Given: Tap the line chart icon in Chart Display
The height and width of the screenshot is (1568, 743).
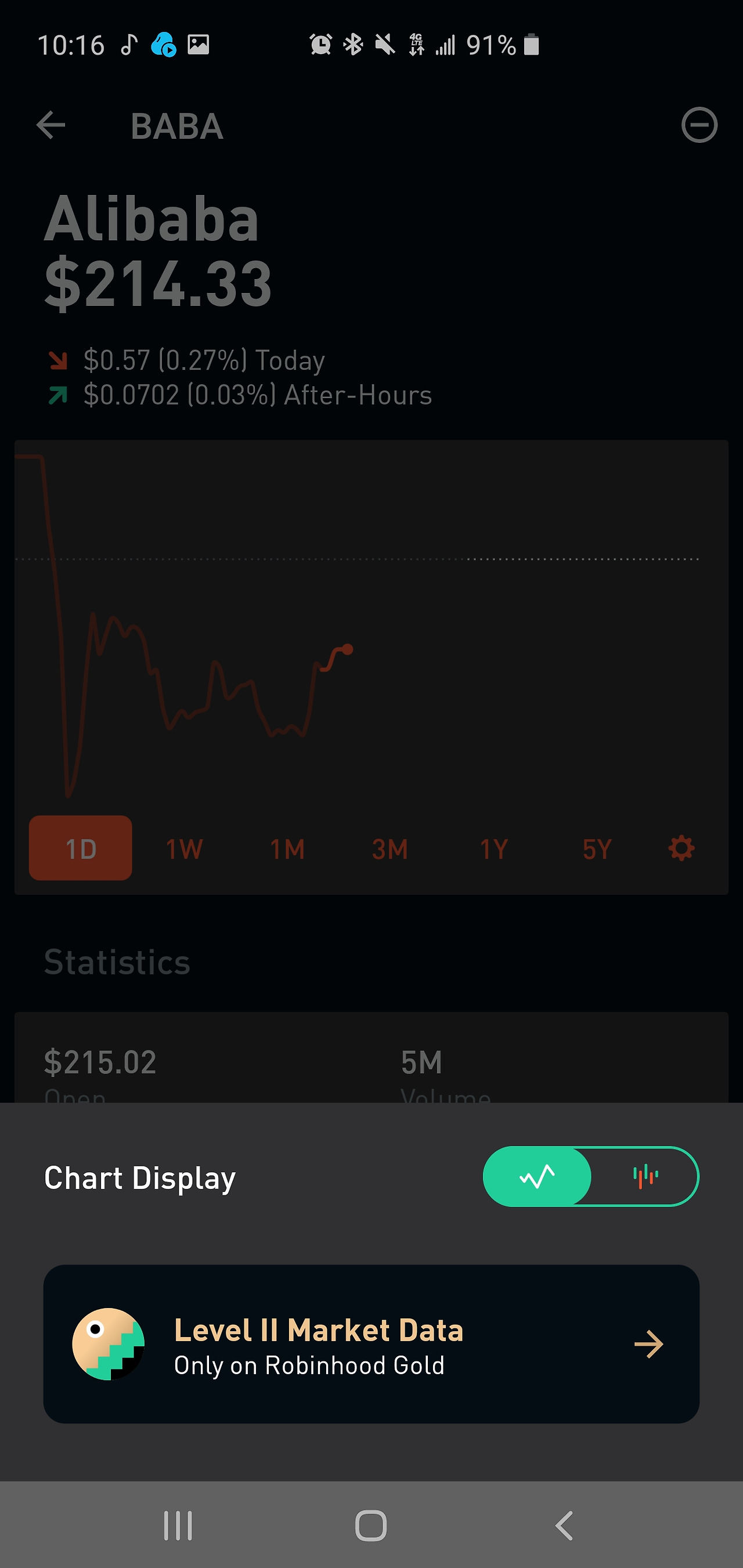Looking at the screenshot, I should click(x=538, y=1177).
